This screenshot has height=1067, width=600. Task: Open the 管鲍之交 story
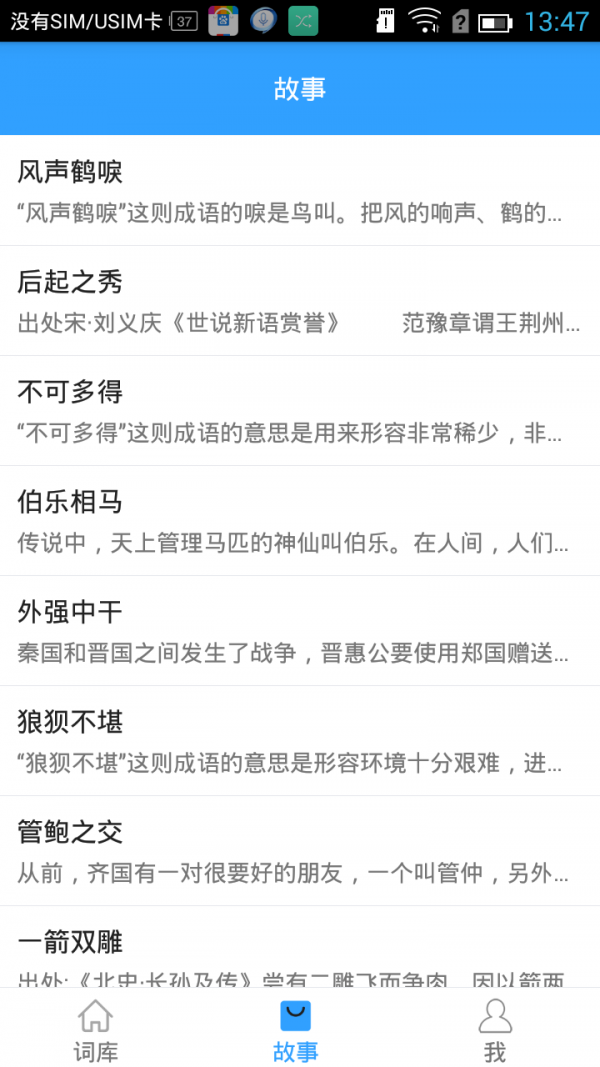click(300, 851)
